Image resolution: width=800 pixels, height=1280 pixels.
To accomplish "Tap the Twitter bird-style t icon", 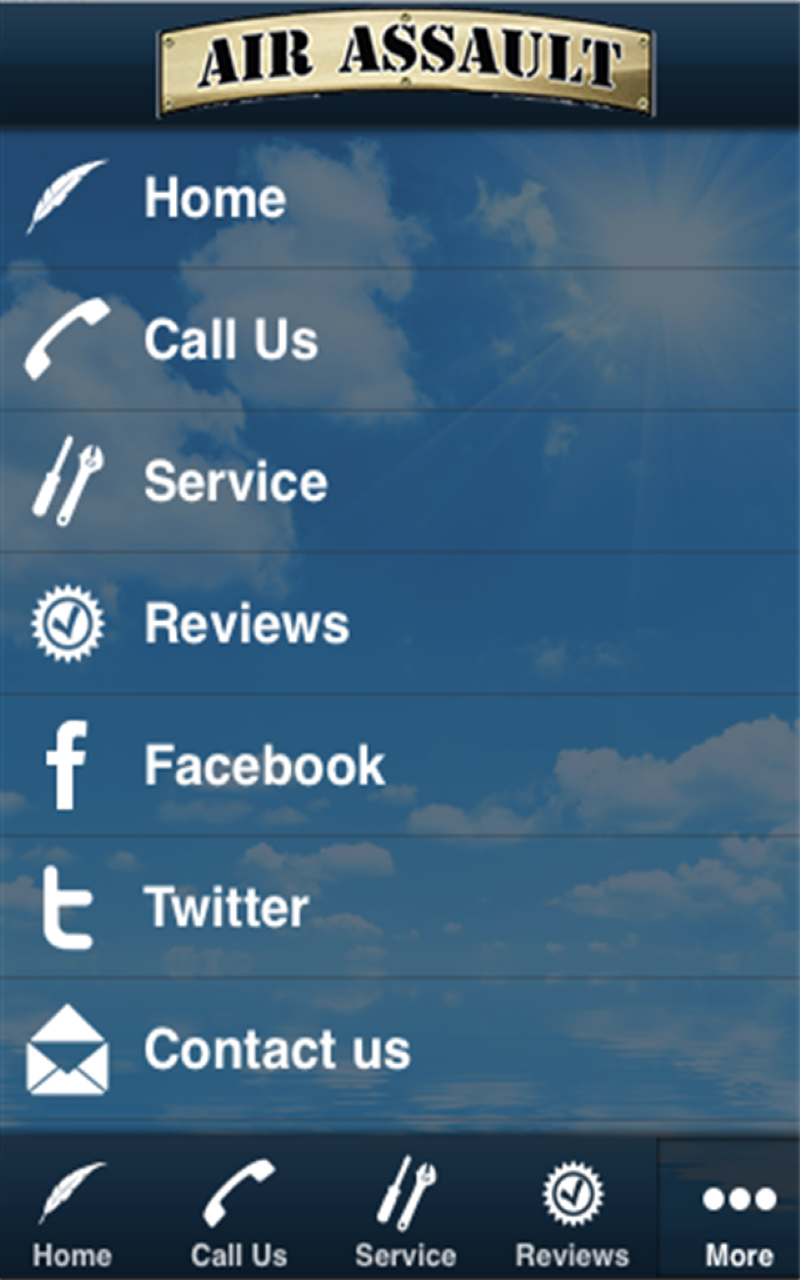I will click(65, 906).
